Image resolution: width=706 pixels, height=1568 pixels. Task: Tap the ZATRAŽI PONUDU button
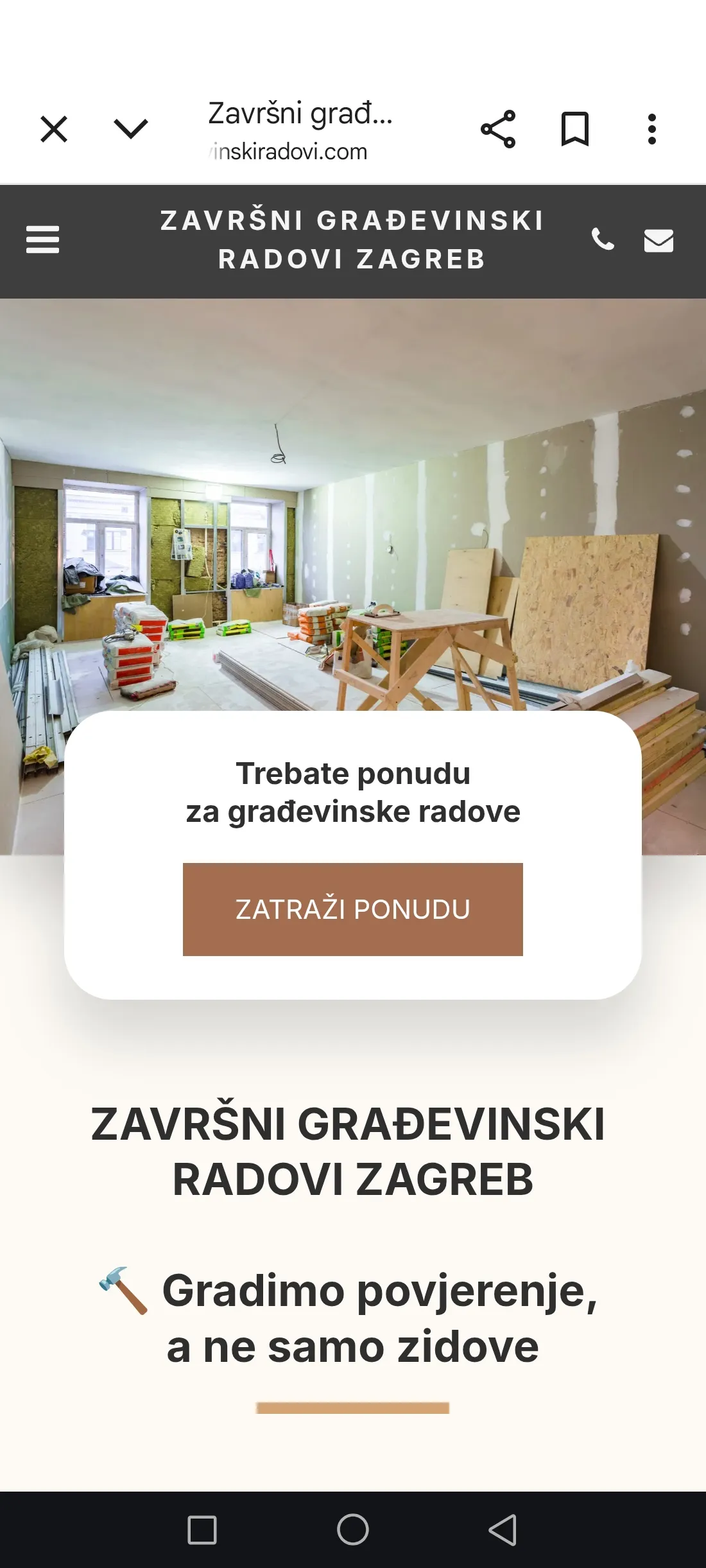point(353,909)
